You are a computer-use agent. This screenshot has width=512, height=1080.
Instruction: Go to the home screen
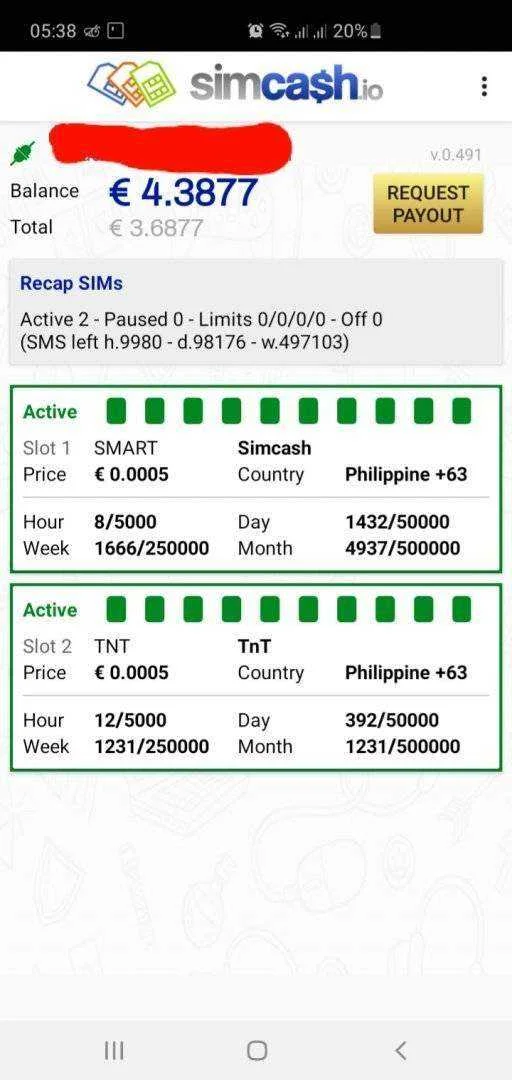pos(257,1050)
